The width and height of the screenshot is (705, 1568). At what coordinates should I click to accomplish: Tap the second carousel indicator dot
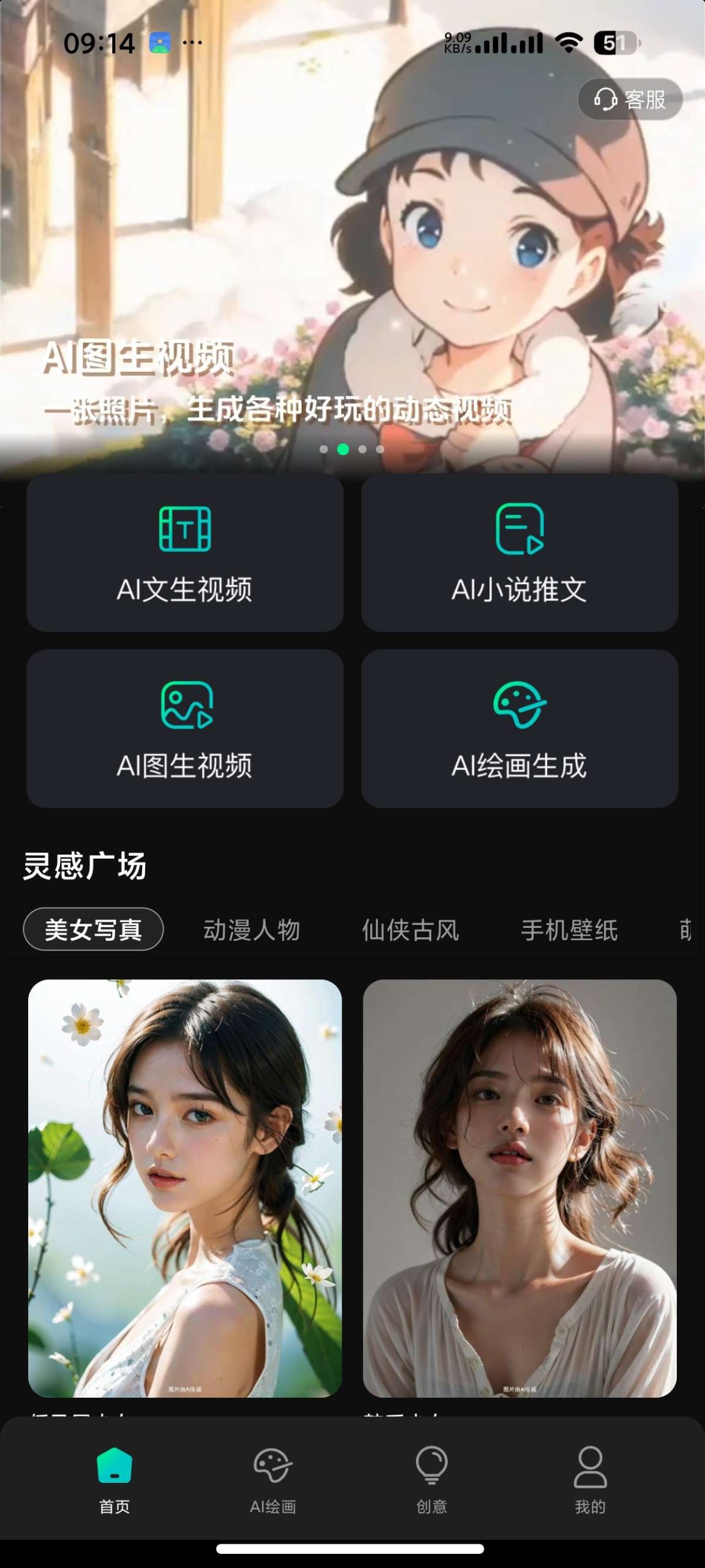(343, 449)
